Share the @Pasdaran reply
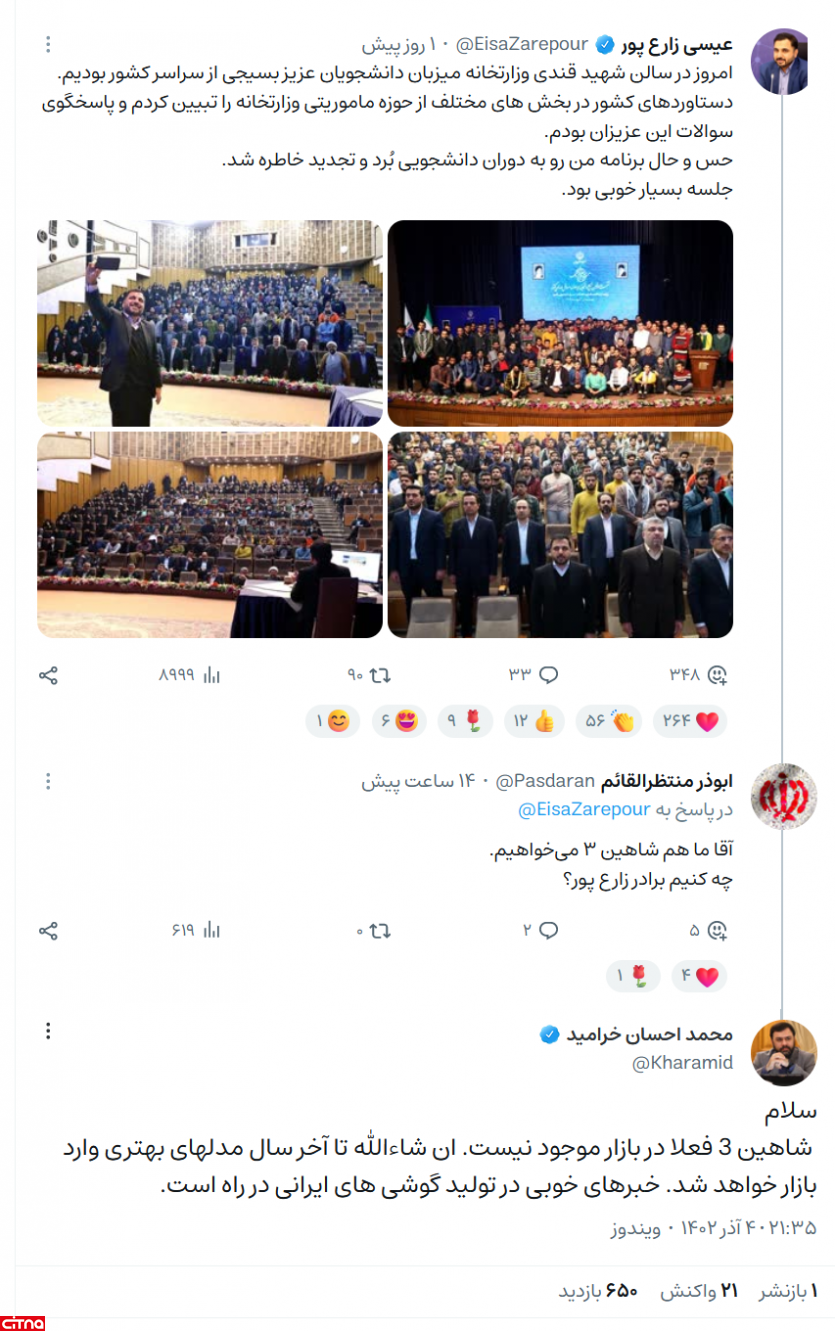This screenshot has width=835, height=1331. (48, 931)
